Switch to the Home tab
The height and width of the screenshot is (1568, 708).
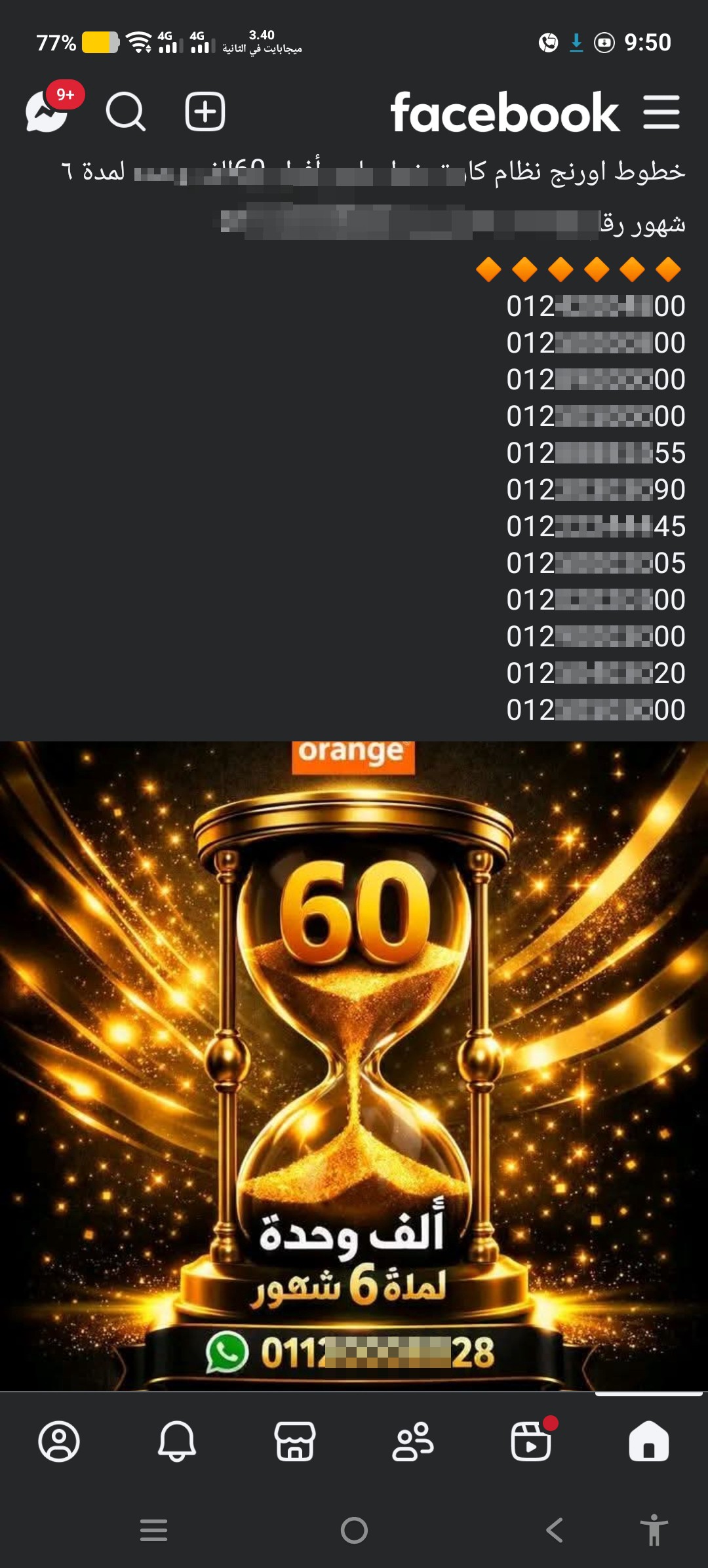coord(649,1441)
